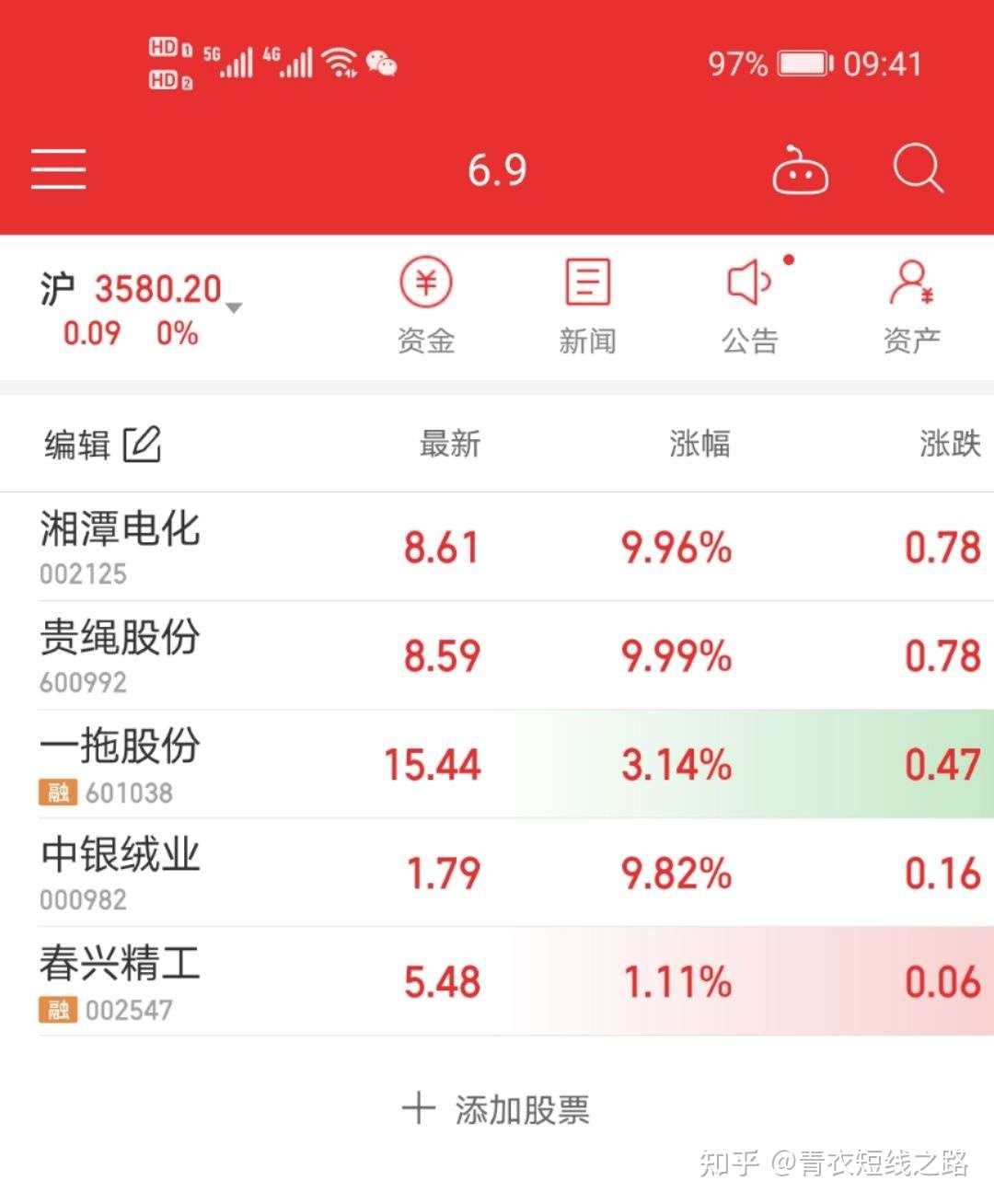Open 贵绳股份 quote page
Screen dimensions: 994x1204
497,655
